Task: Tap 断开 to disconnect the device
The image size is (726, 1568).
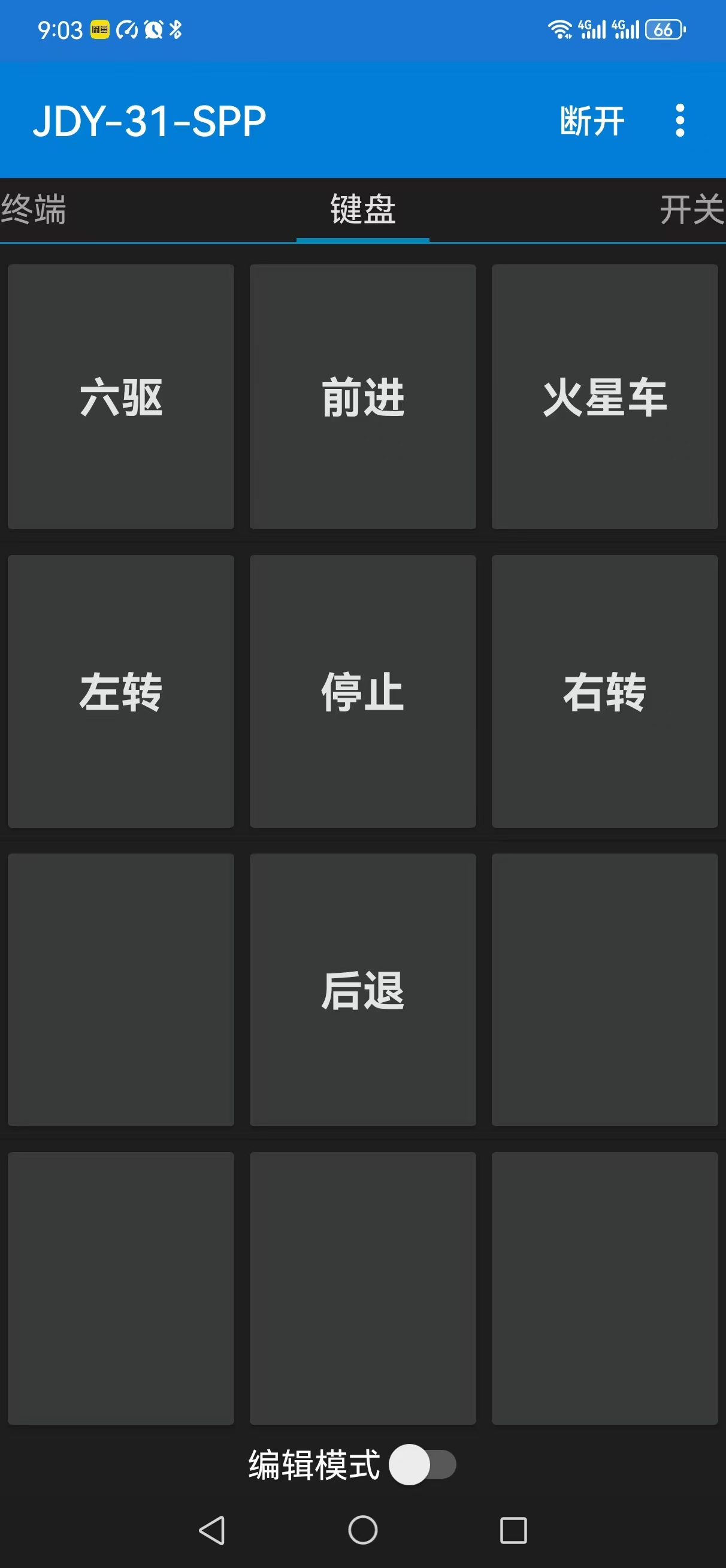Action: [x=592, y=120]
